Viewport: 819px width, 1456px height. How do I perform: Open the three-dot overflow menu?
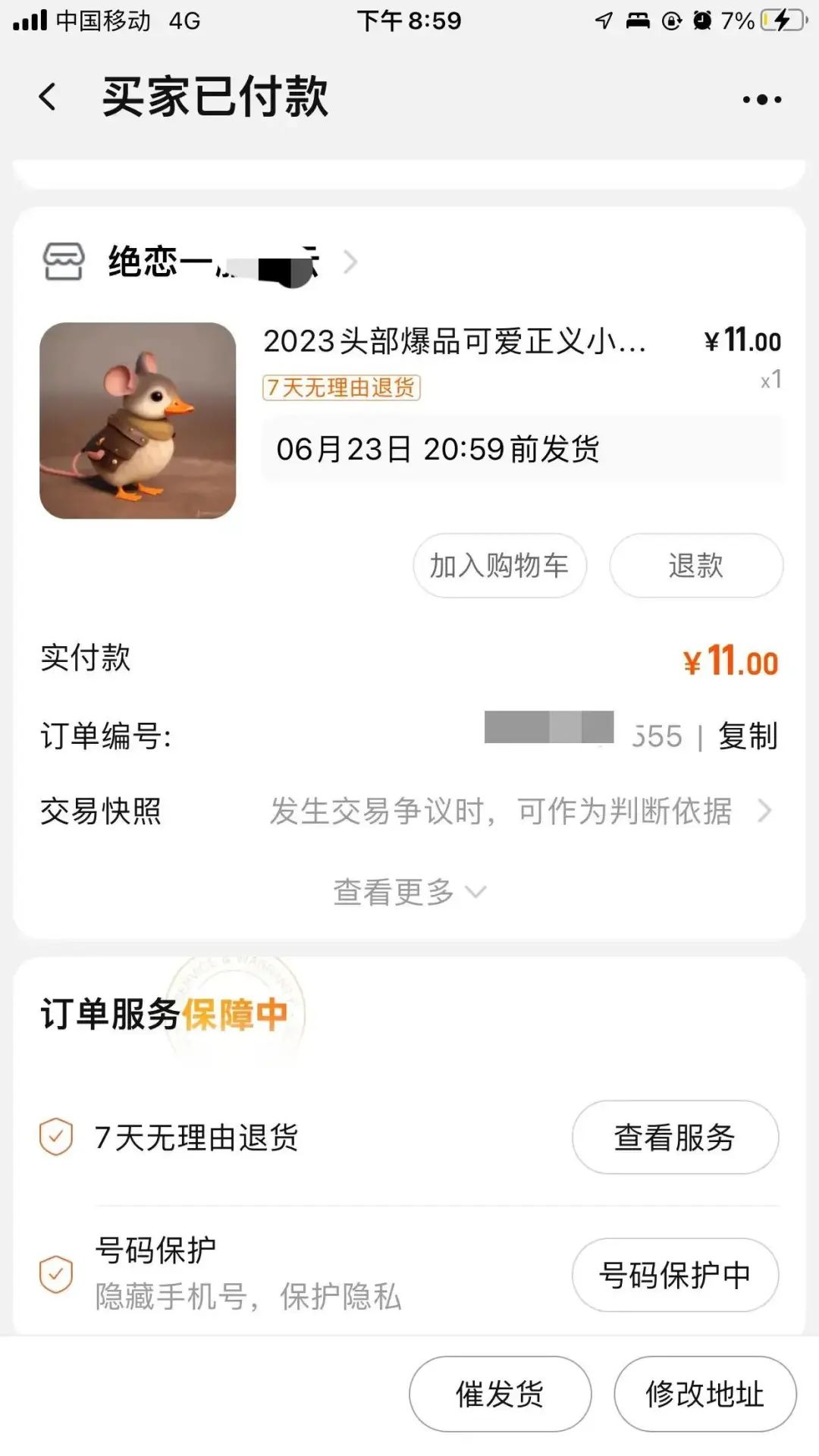[x=762, y=99]
